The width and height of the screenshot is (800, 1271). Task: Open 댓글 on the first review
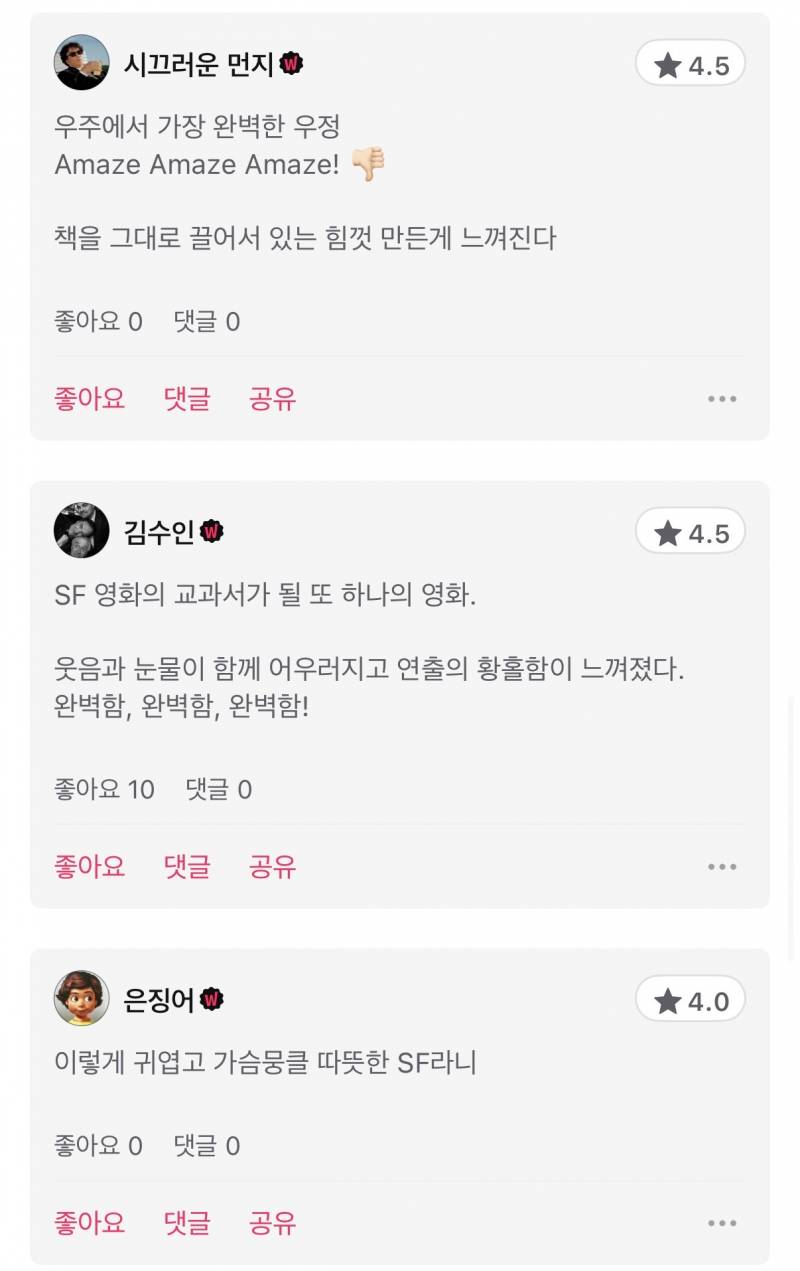185,398
